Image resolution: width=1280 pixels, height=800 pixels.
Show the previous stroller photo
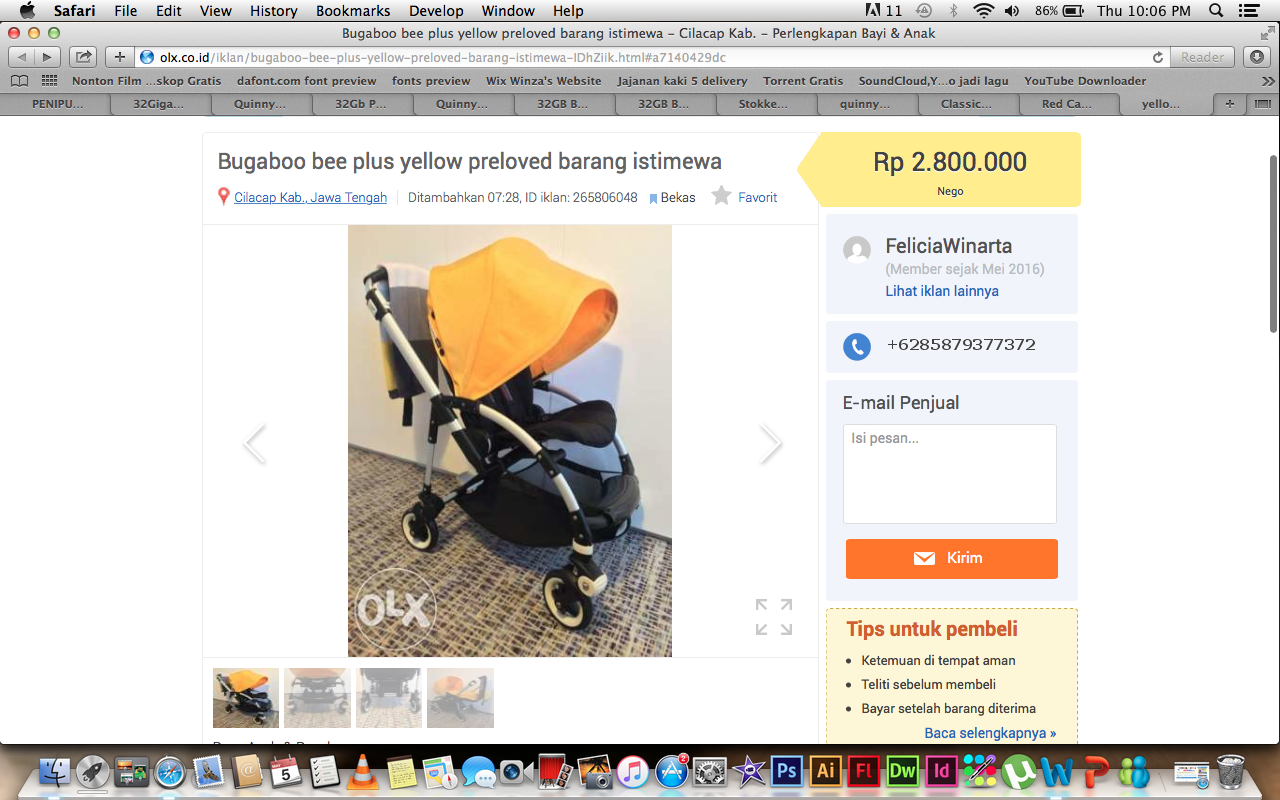coord(255,444)
